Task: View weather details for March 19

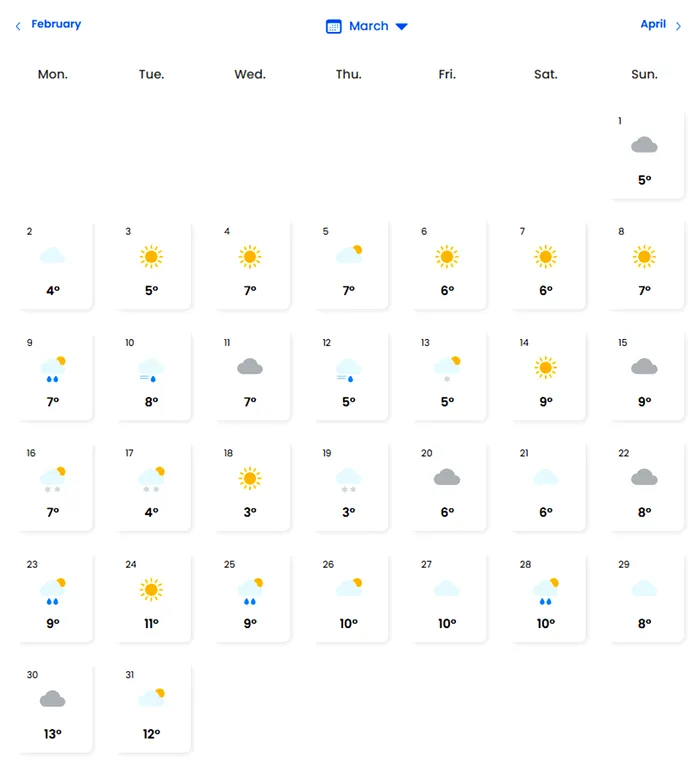Action: 348,486
